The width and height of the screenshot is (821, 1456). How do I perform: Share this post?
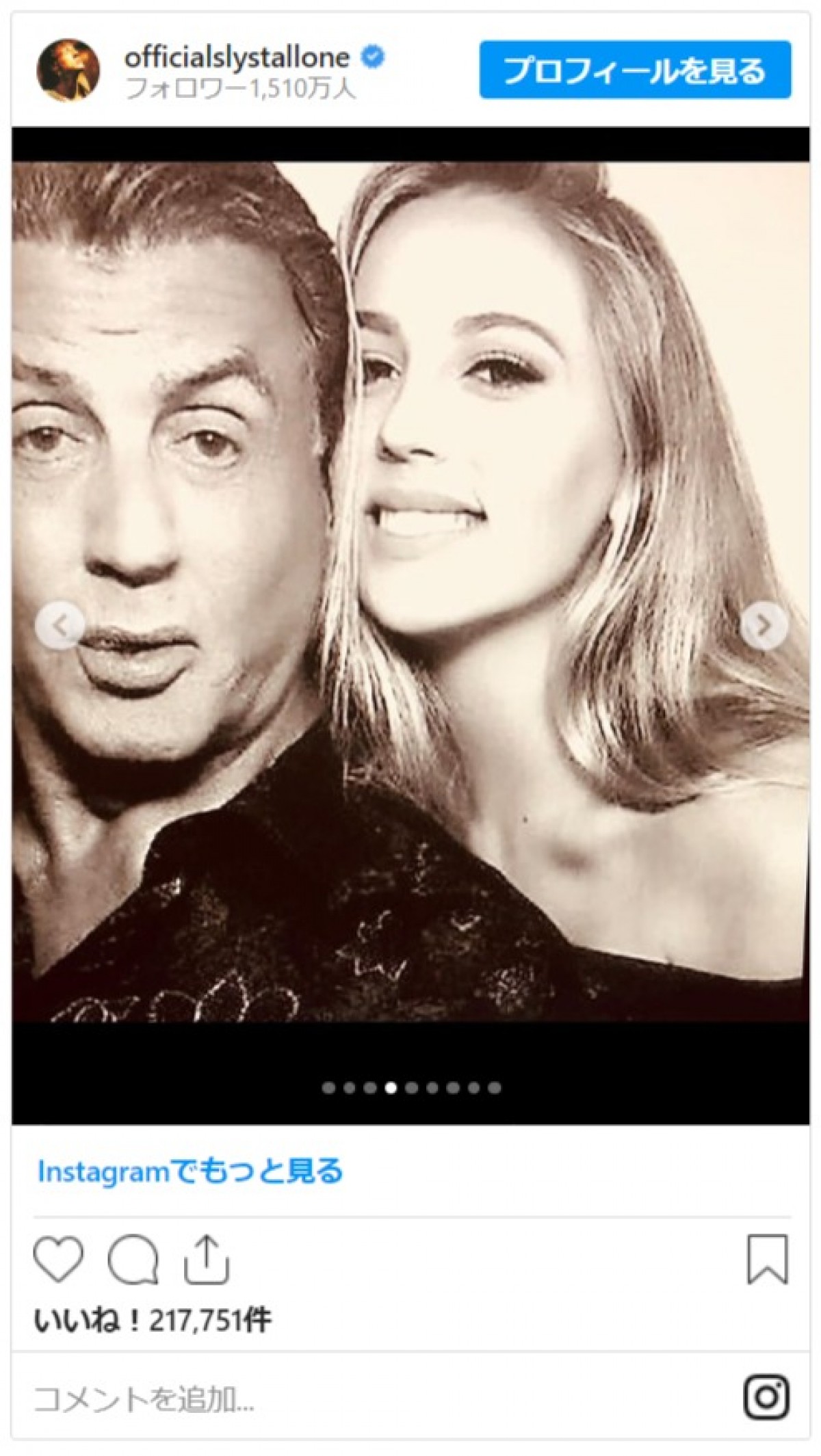(206, 1259)
